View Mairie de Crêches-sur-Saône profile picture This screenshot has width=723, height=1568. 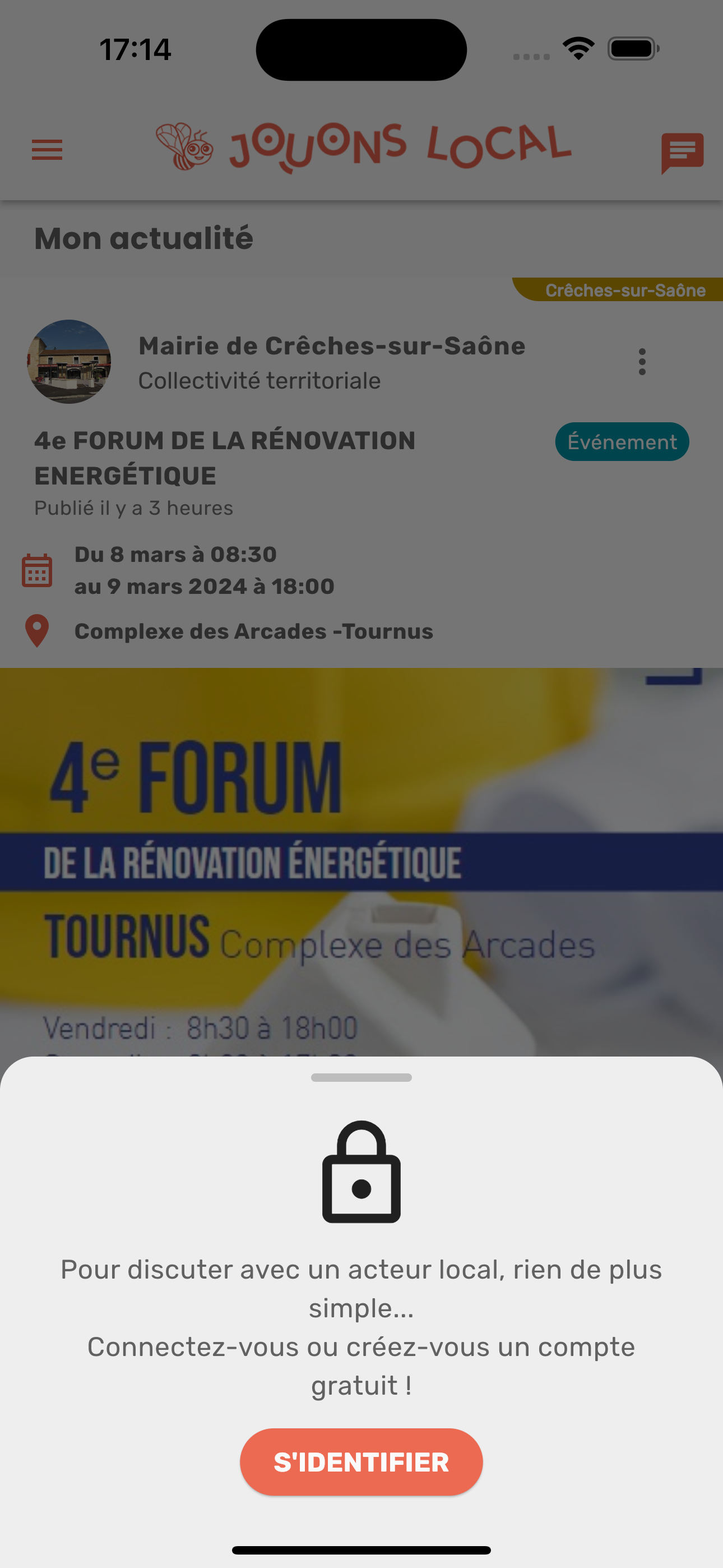[69, 362]
